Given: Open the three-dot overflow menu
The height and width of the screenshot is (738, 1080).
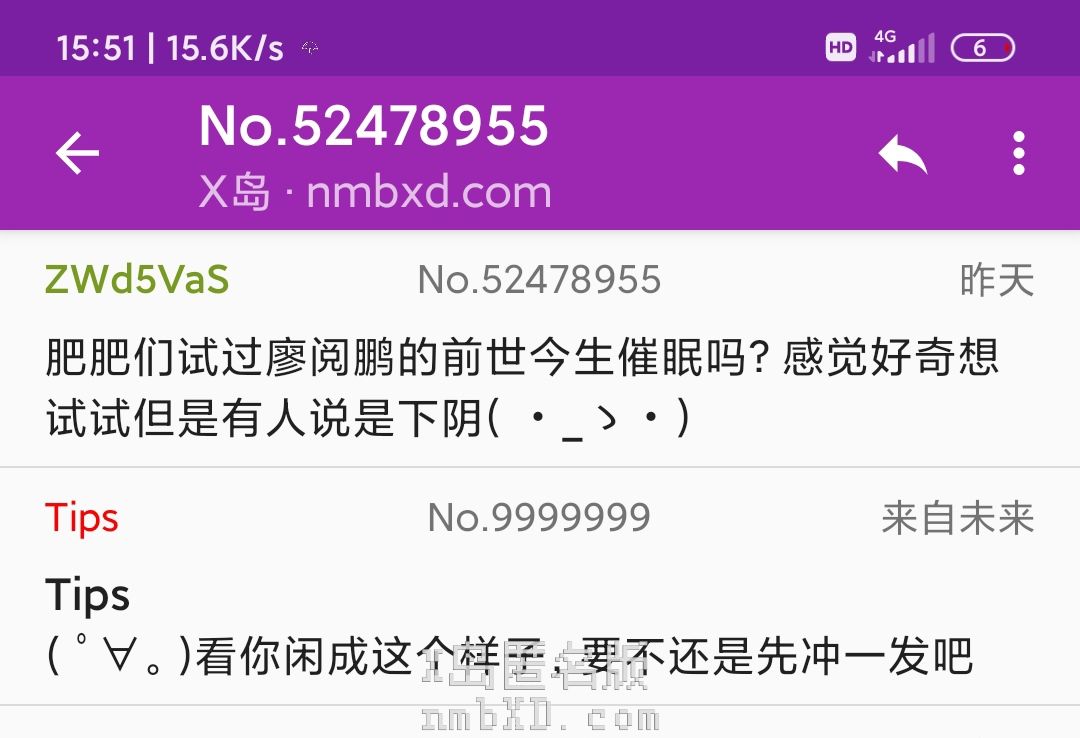Looking at the screenshot, I should tap(1018, 154).
